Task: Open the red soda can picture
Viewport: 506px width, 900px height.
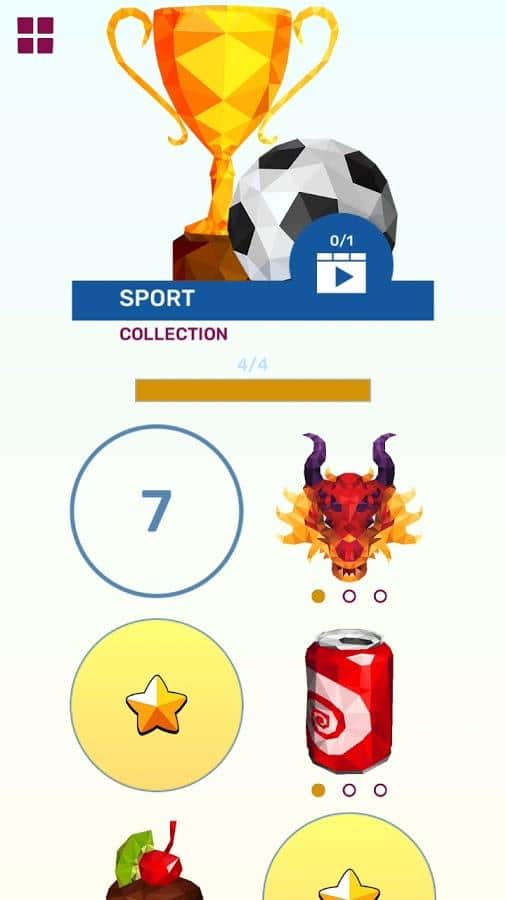Action: pos(349,702)
